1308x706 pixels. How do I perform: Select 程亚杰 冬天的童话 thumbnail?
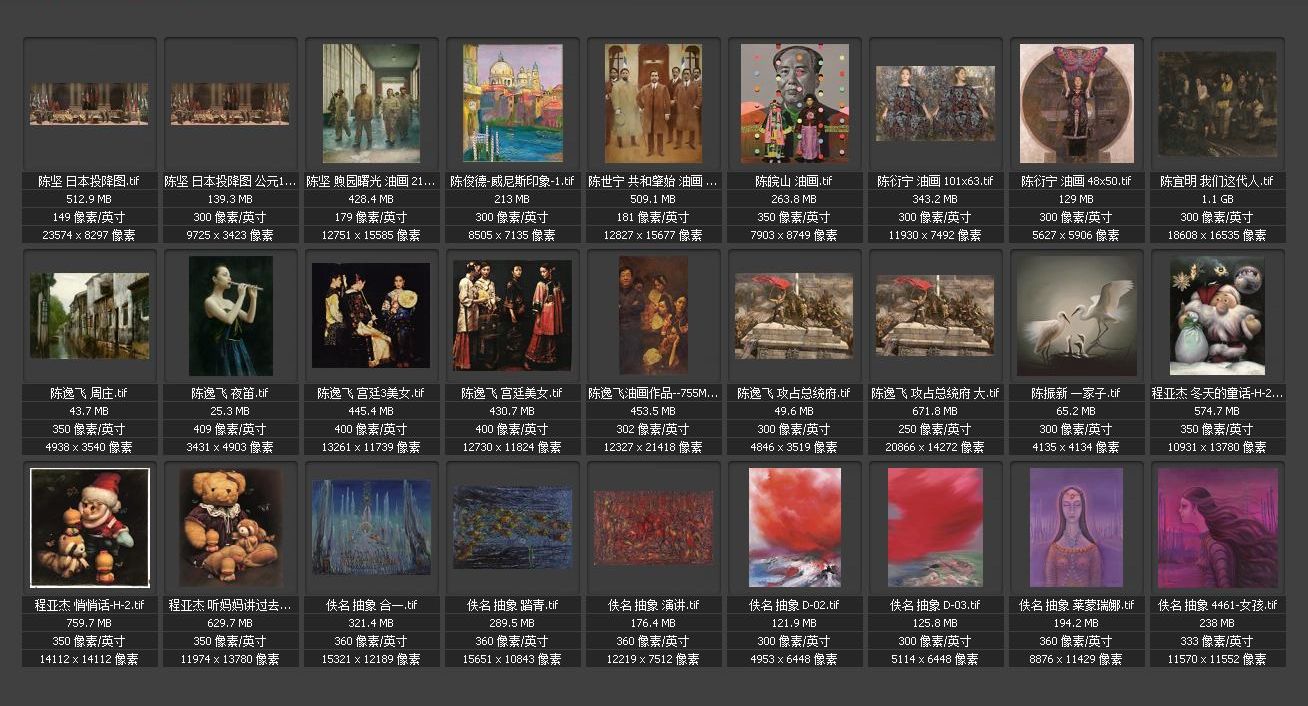1217,315
